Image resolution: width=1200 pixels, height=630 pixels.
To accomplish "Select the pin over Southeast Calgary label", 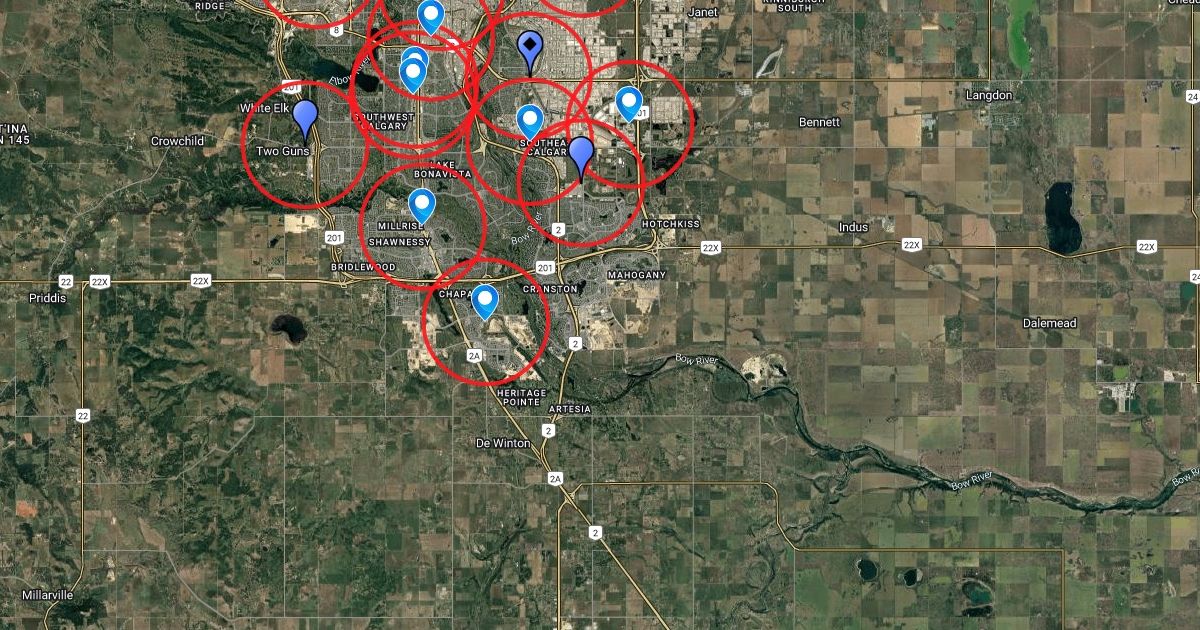I will tap(530, 120).
